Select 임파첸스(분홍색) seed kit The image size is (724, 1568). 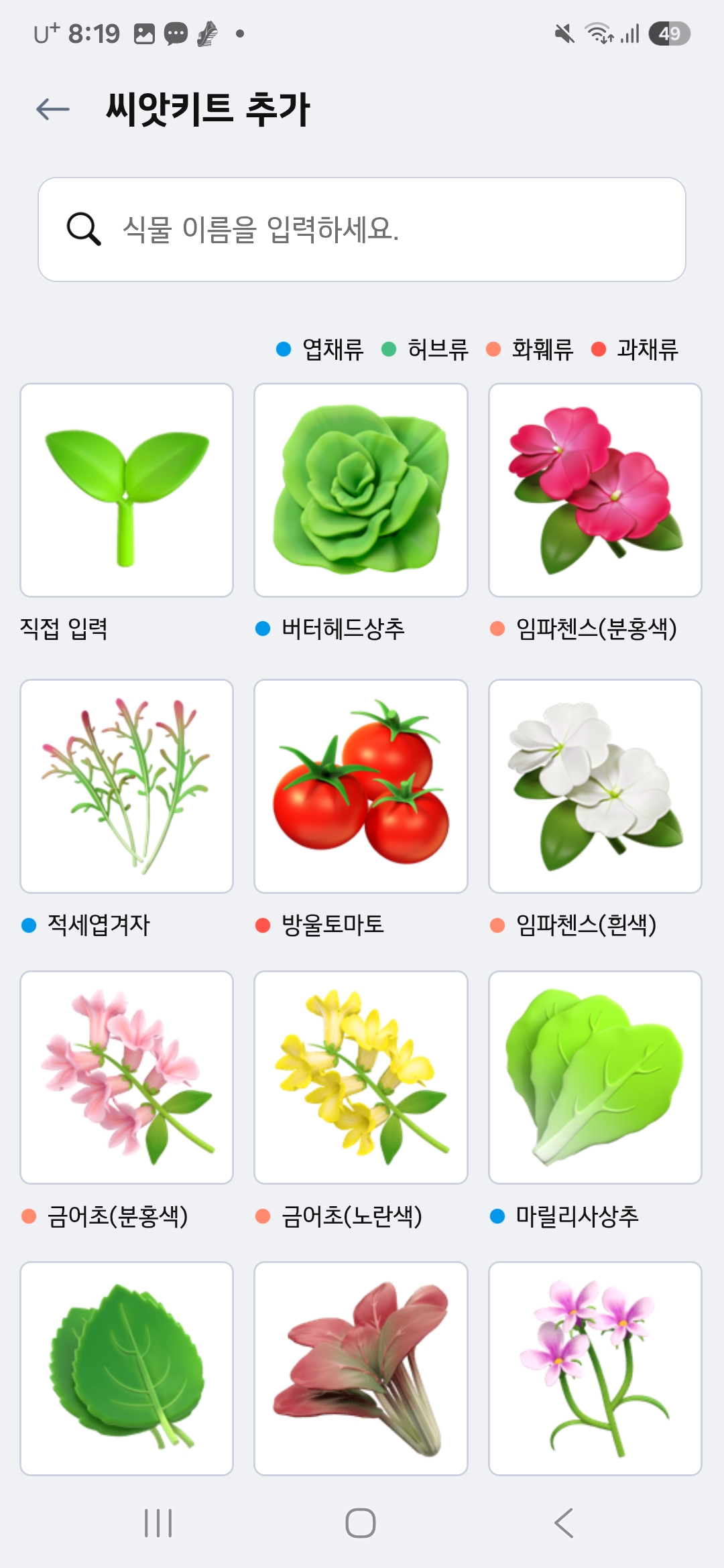coord(595,490)
